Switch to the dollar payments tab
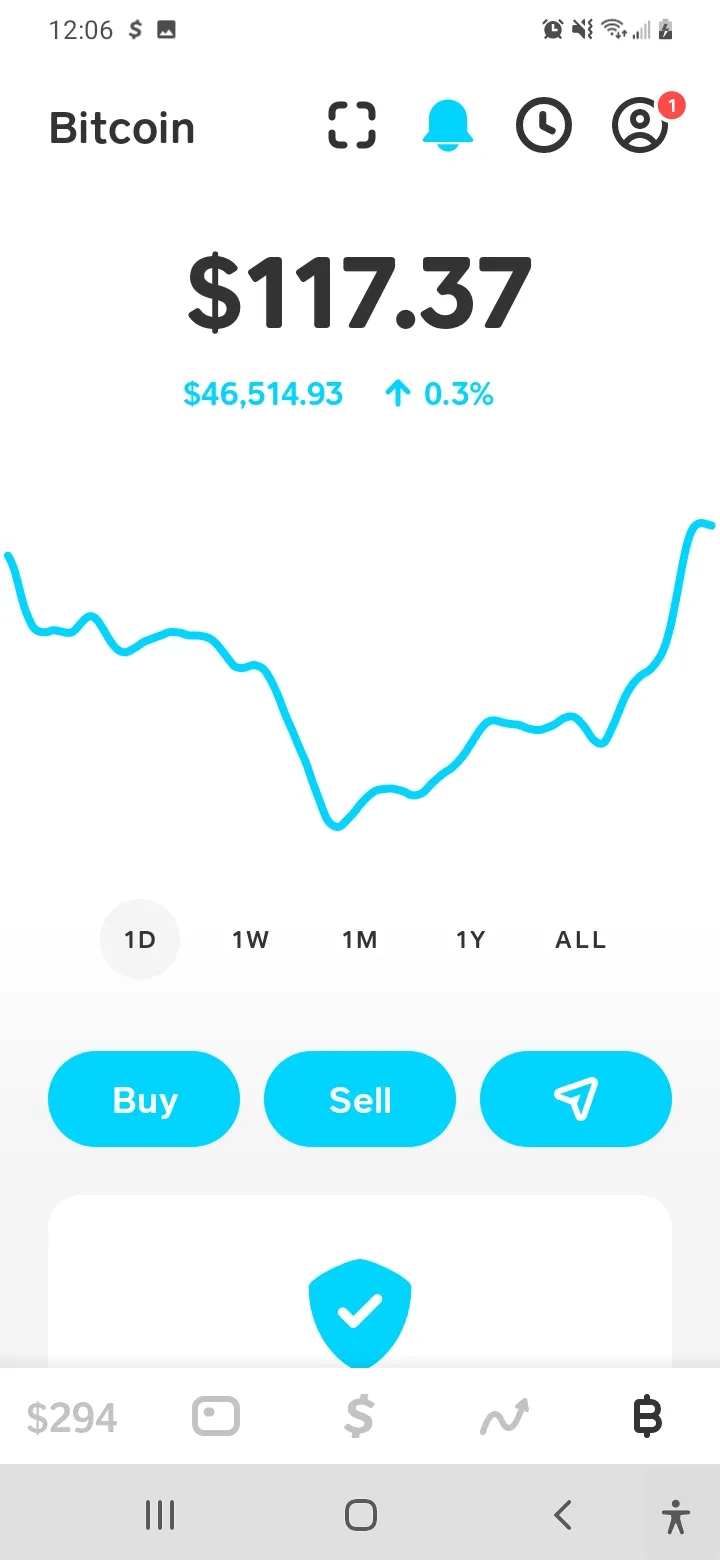This screenshot has height=1560, width=720. [x=360, y=1416]
